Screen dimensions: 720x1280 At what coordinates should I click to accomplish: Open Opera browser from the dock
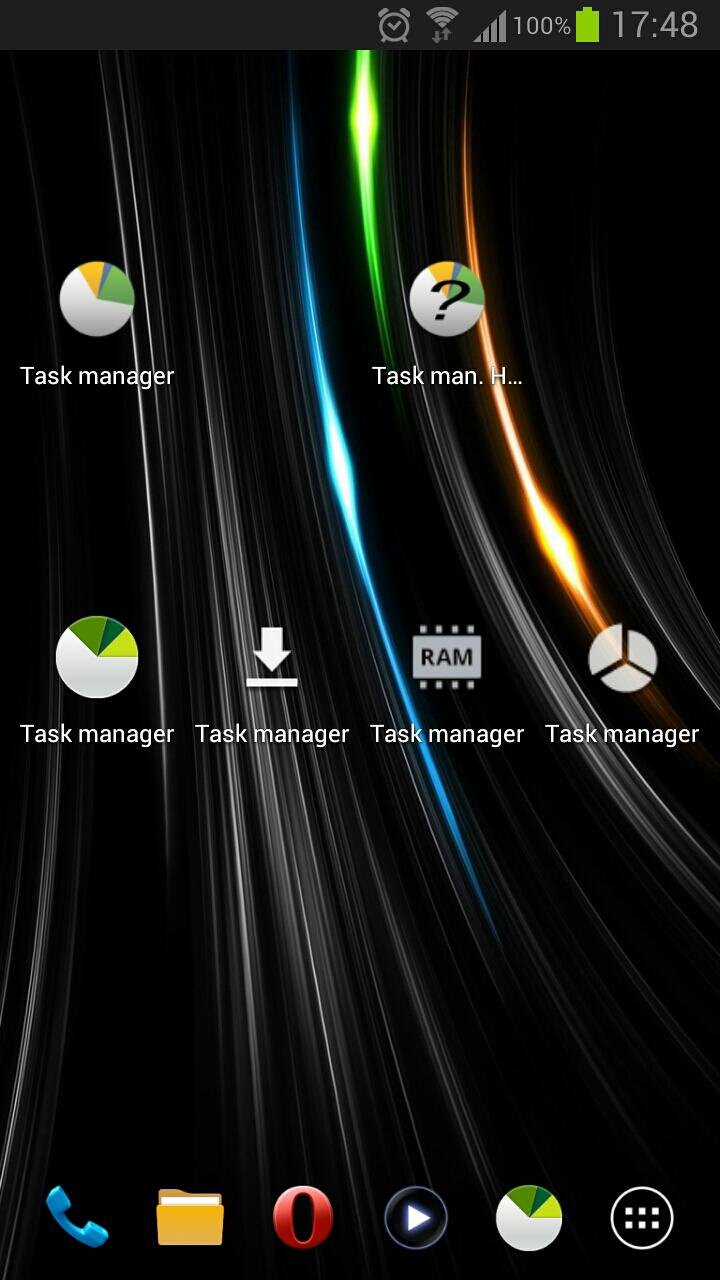coord(303,1216)
